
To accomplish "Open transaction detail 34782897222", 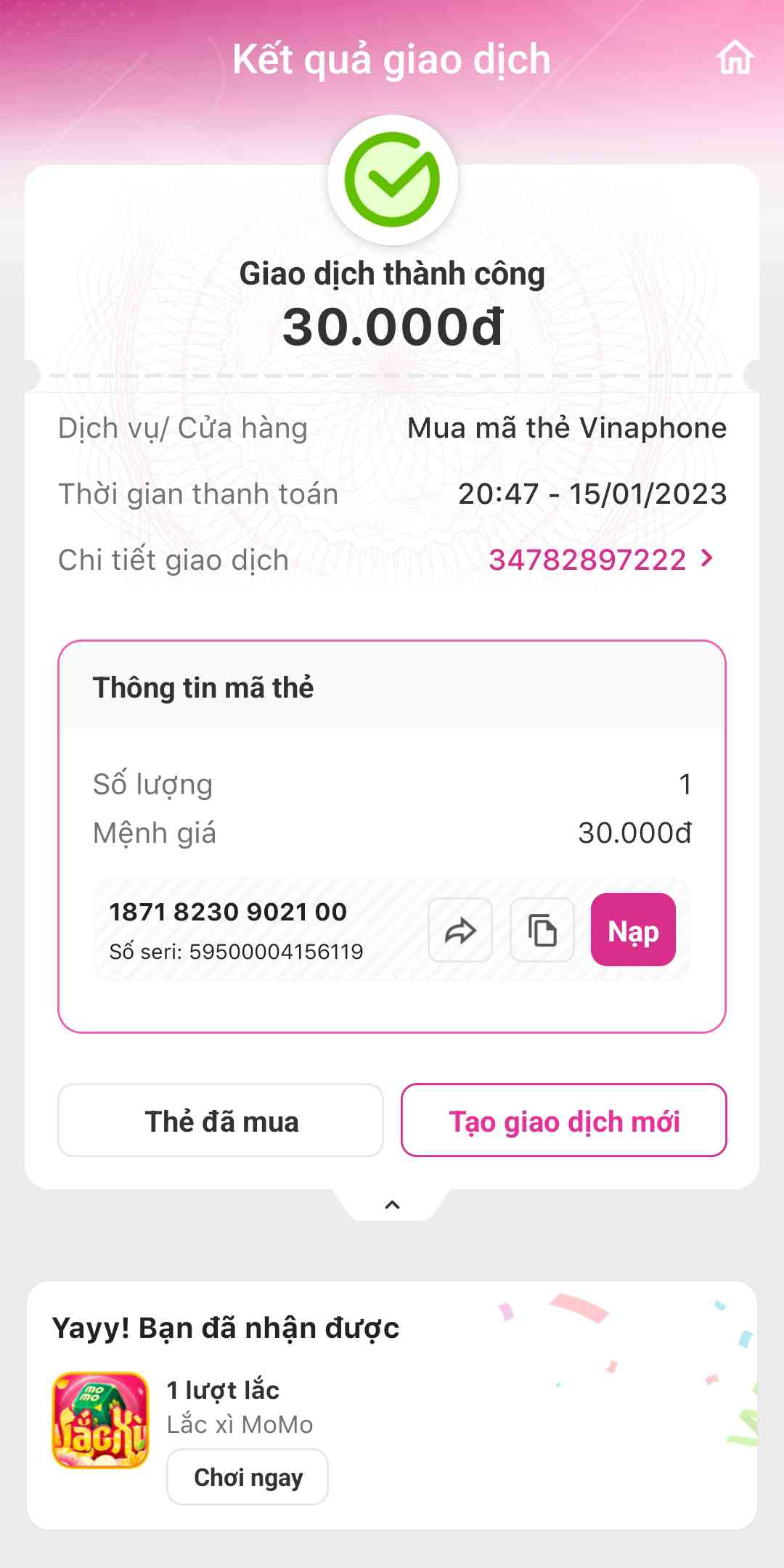I will click(601, 560).
